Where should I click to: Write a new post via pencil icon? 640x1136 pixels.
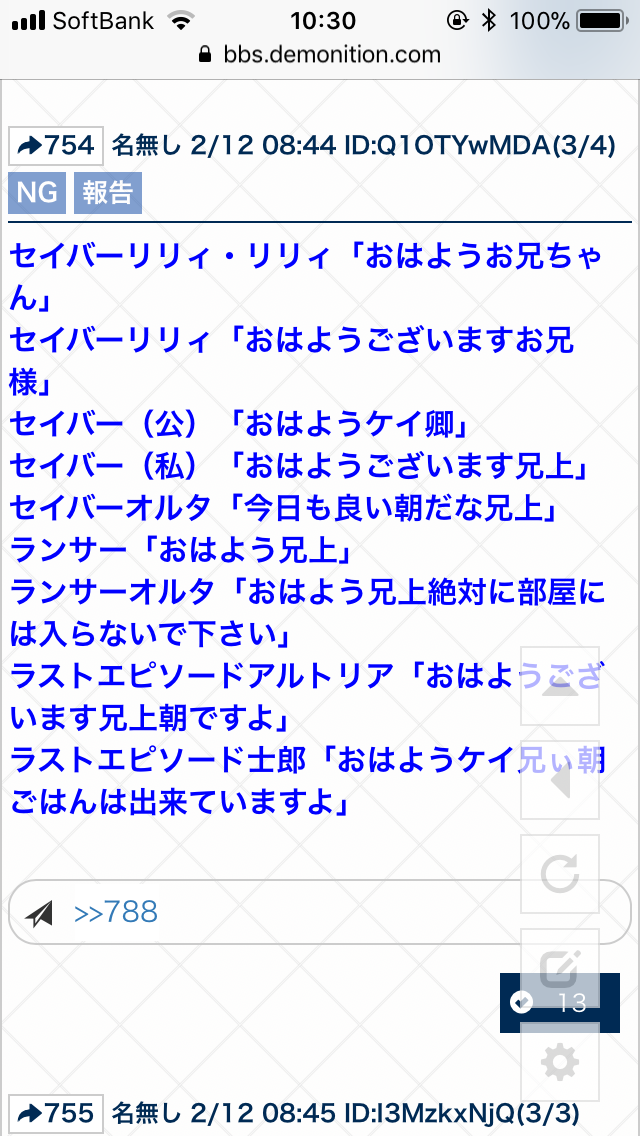pos(560,966)
